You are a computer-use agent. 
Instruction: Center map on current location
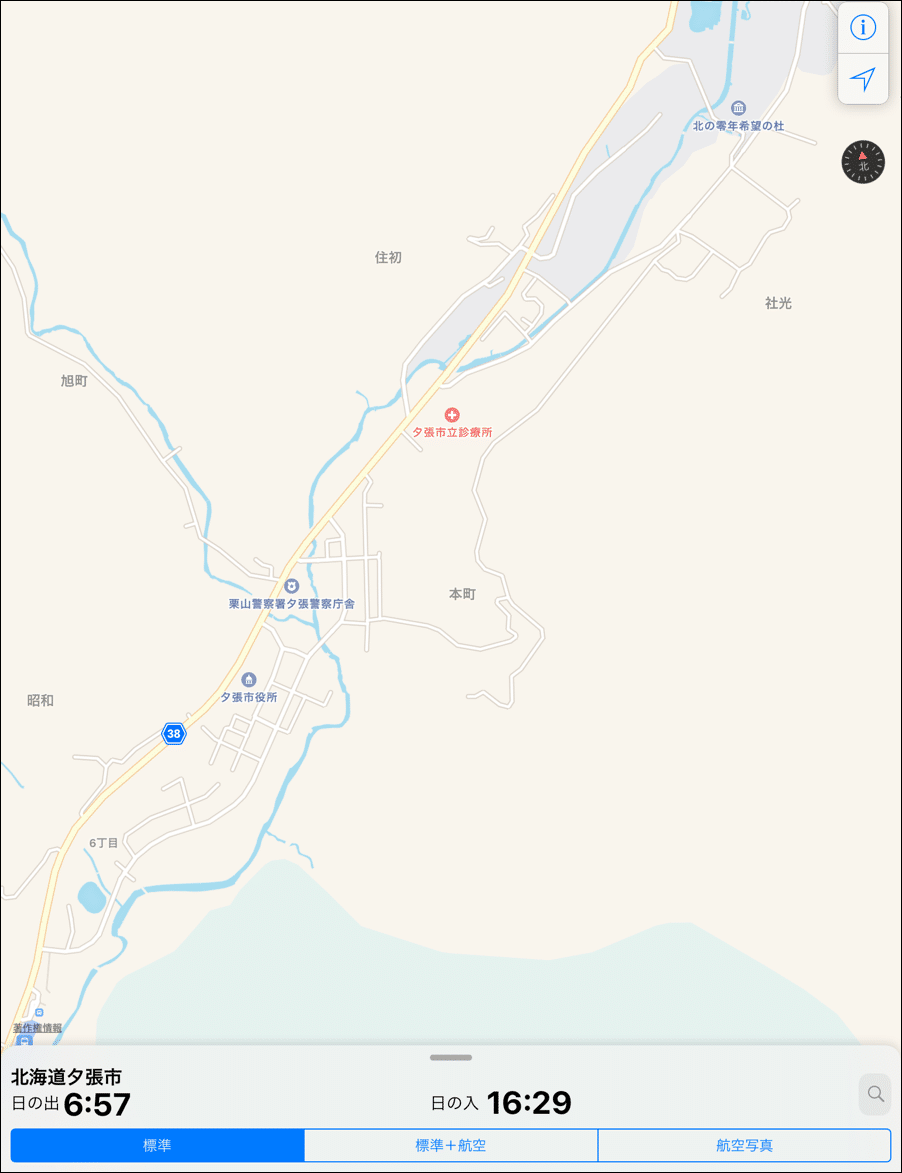tap(862, 79)
